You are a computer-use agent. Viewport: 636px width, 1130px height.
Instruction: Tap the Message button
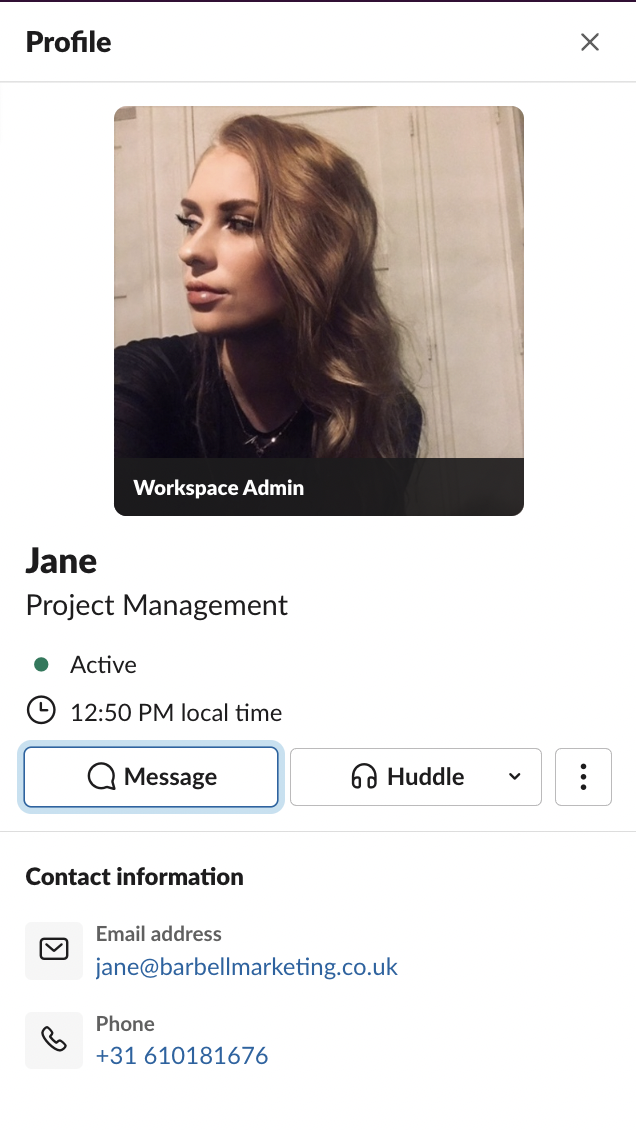coord(151,777)
